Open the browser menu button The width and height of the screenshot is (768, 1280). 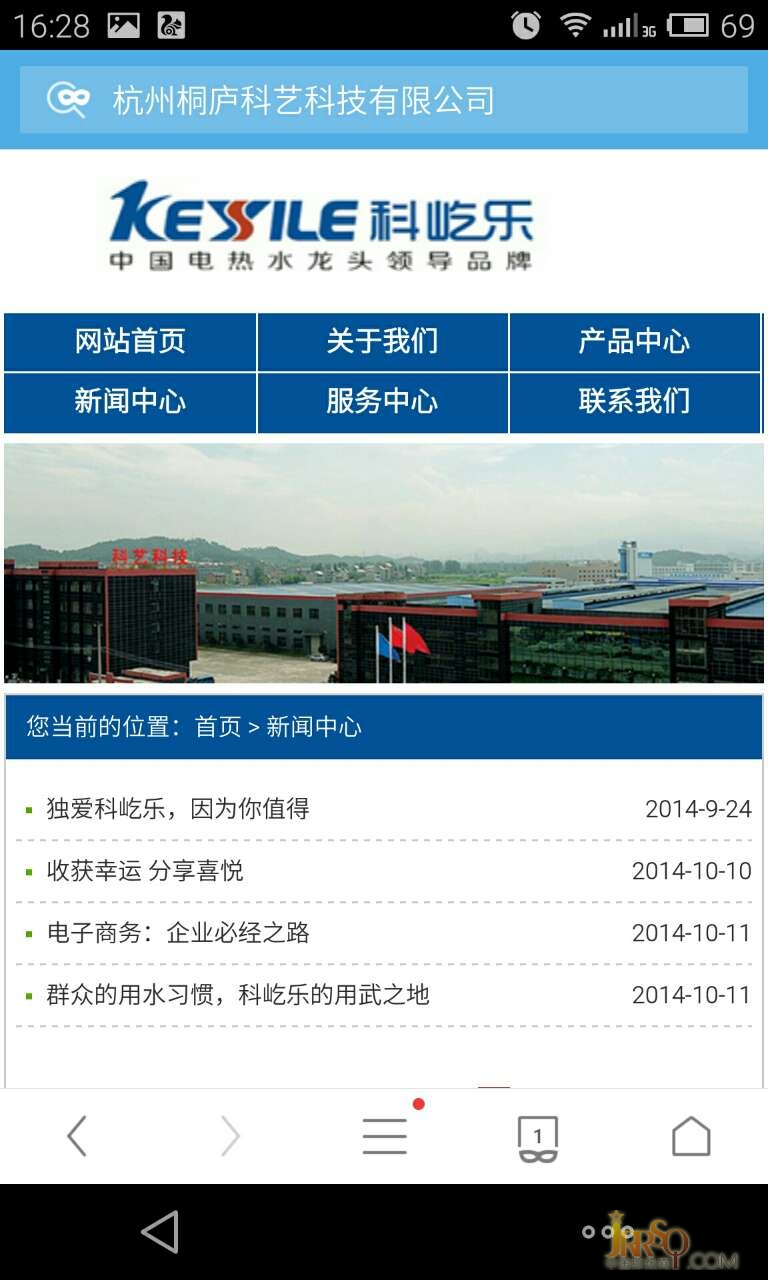pyautogui.click(x=385, y=1136)
